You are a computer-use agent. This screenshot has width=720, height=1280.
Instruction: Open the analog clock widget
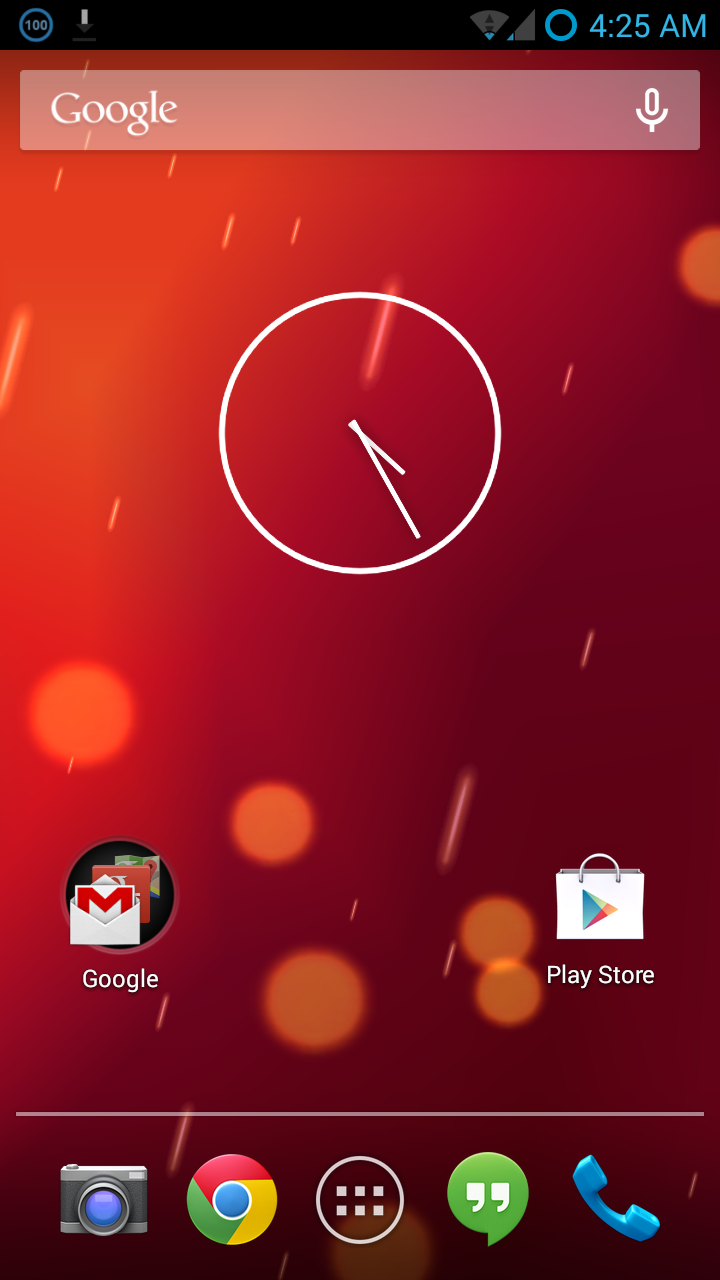tap(360, 432)
